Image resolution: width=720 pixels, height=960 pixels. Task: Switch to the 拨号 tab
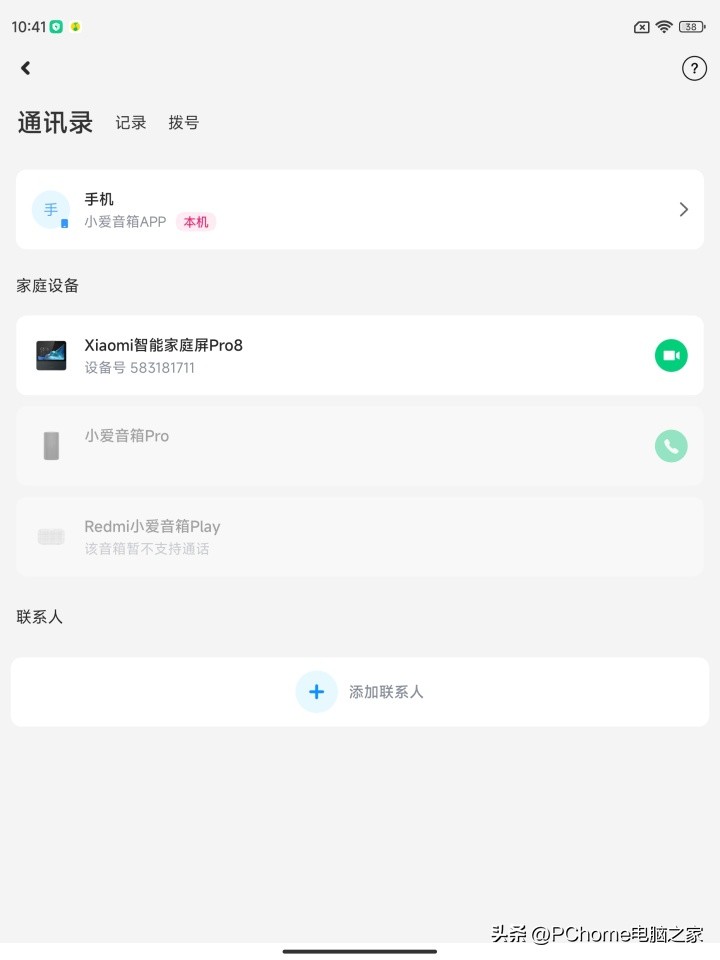click(183, 122)
